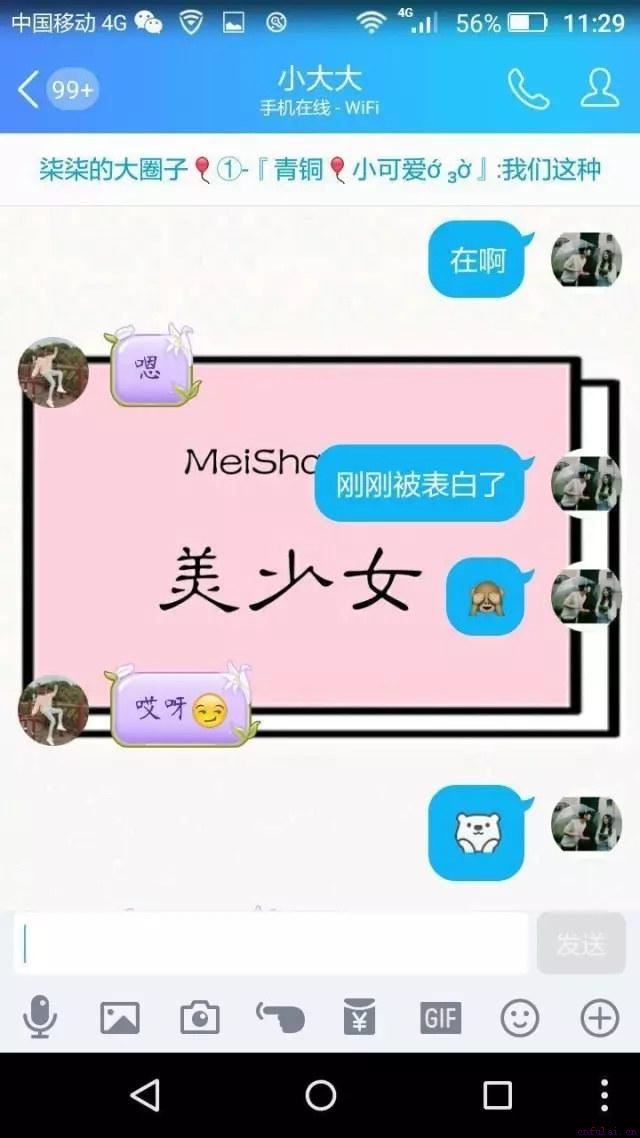Open the photo gallery picker

click(x=120, y=1019)
